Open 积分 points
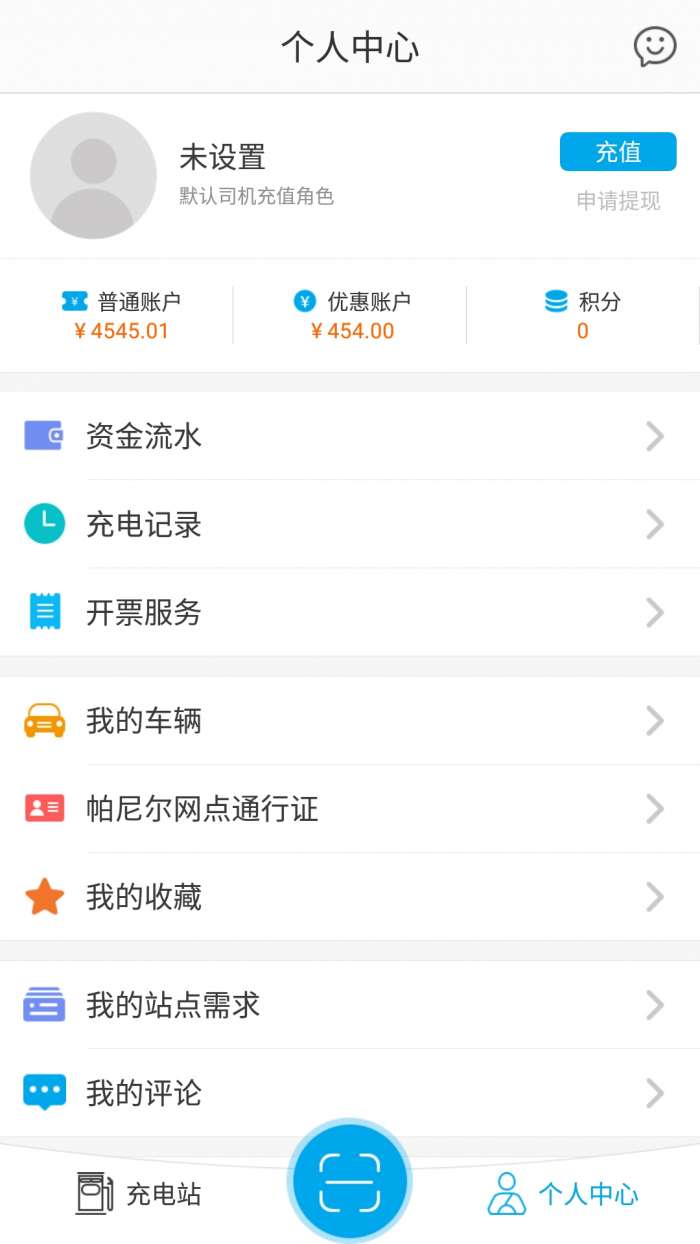 click(x=583, y=316)
